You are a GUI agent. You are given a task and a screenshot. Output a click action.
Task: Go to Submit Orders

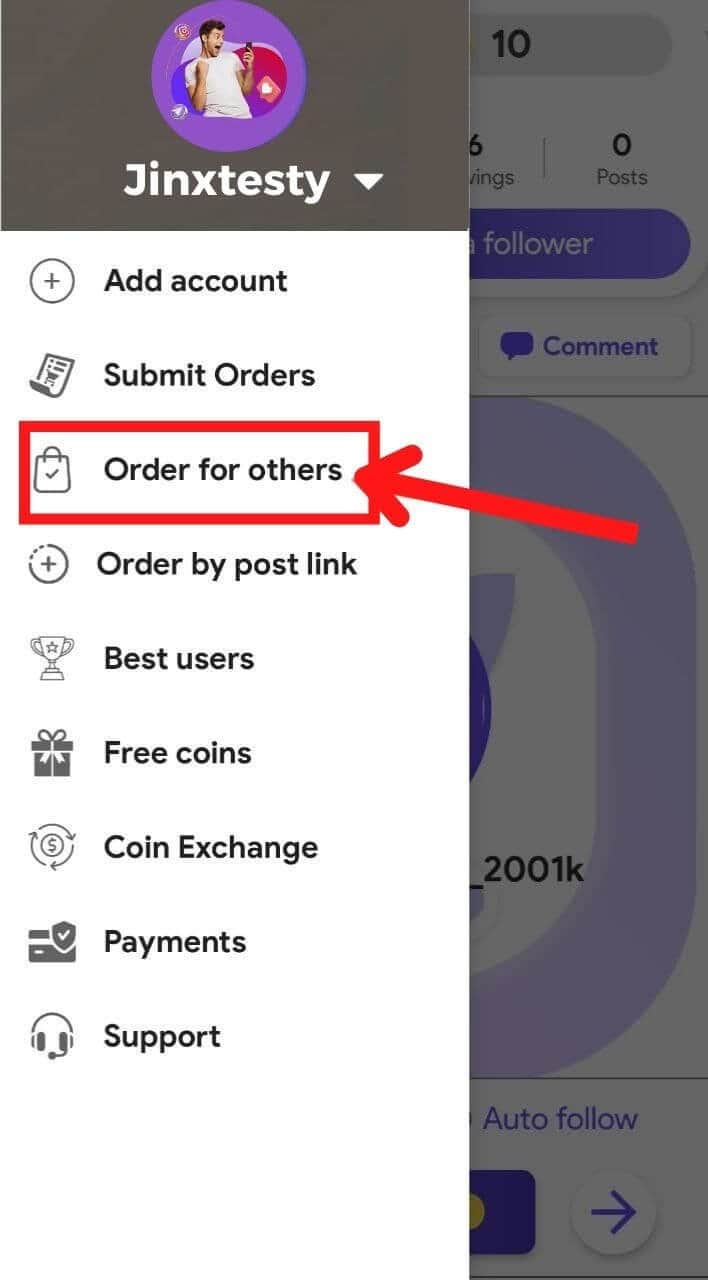pos(209,376)
